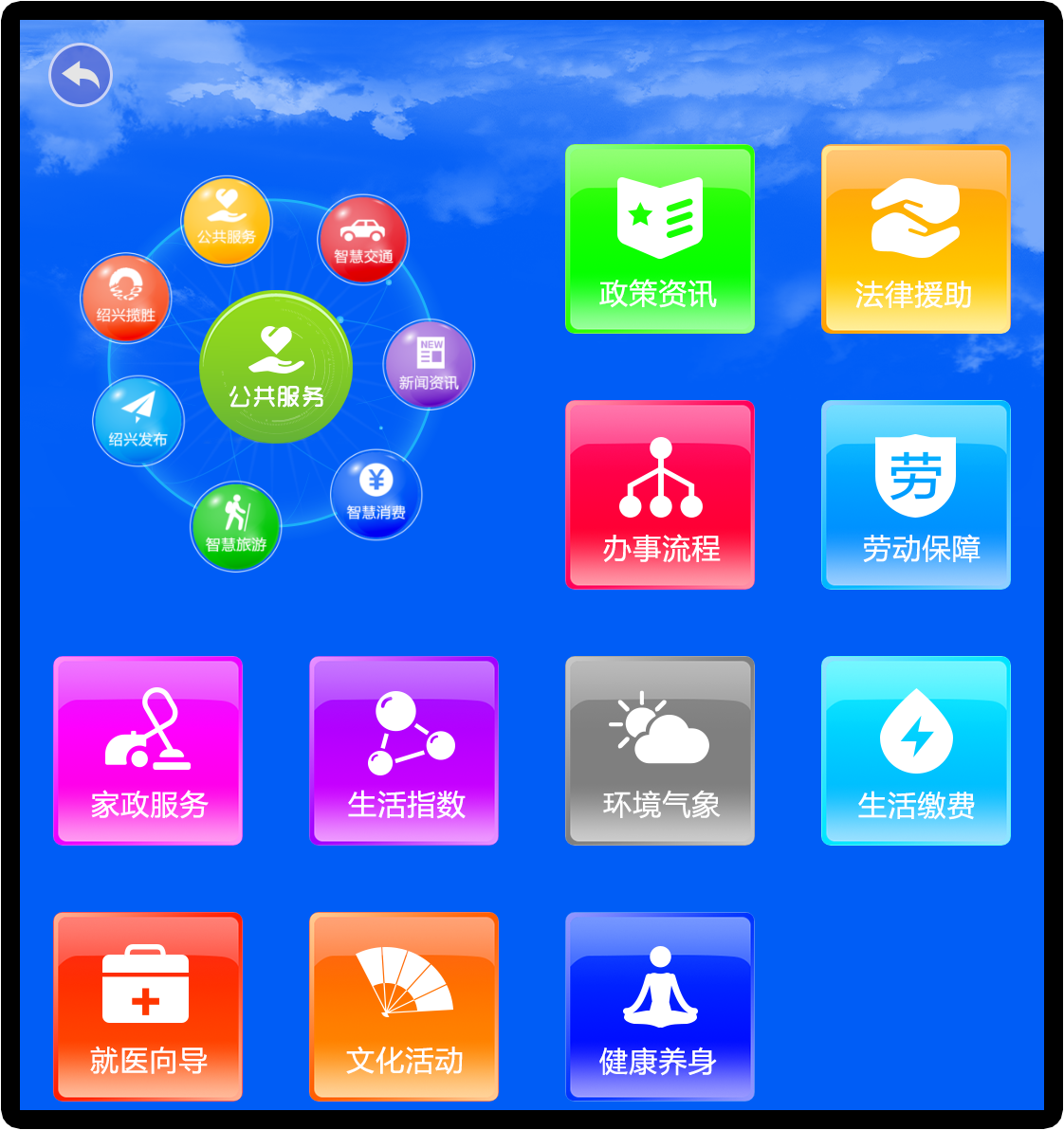Open the 文化活动 tile
The width and height of the screenshot is (1064, 1130).
click(x=404, y=1007)
